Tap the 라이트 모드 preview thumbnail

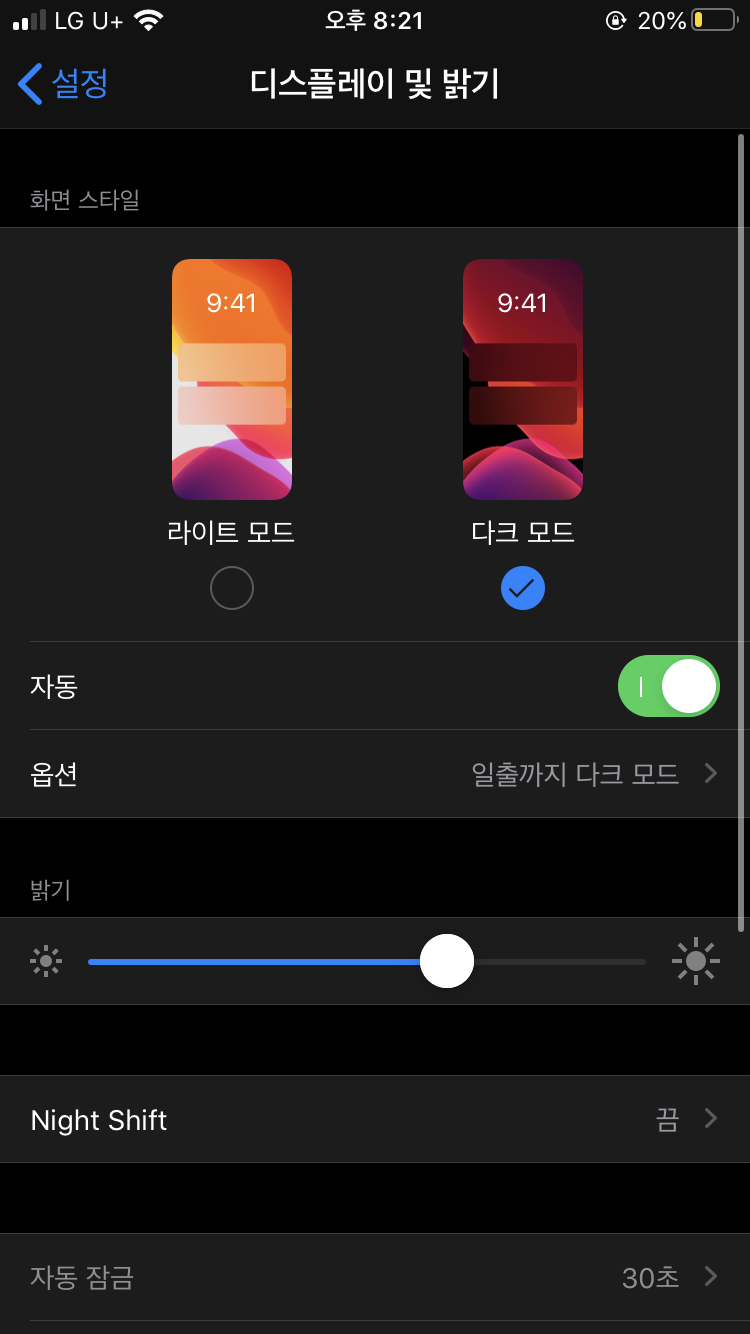point(231,379)
